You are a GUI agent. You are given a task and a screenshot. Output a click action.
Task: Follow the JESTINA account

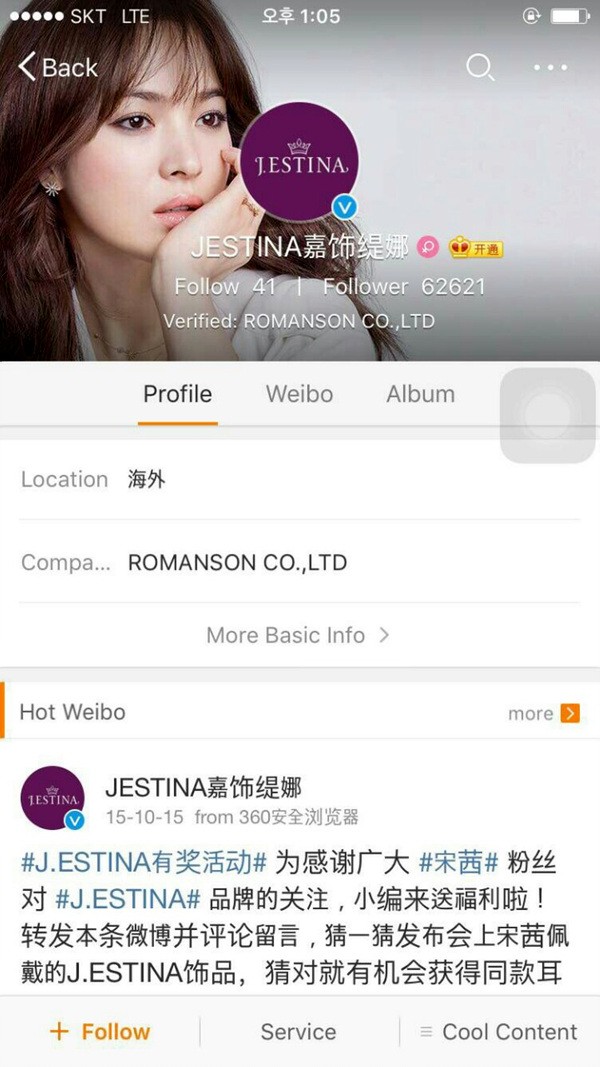(x=100, y=1032)
